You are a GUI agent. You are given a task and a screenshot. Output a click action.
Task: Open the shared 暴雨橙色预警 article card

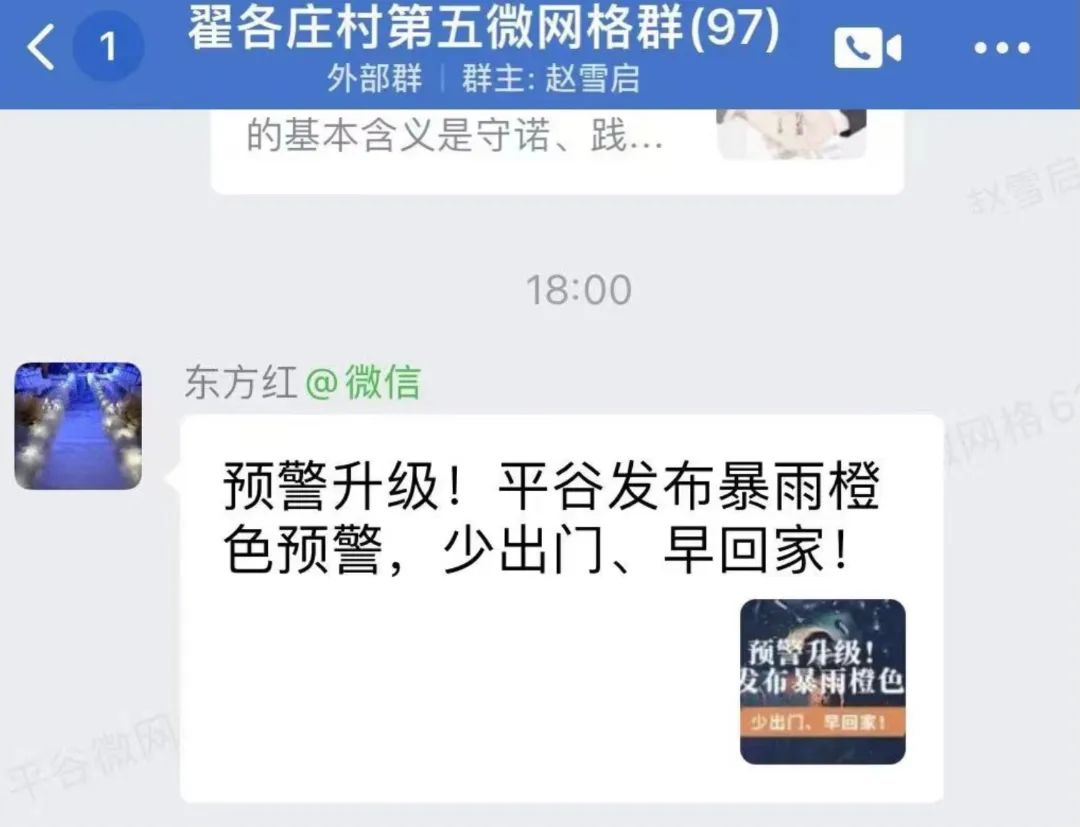pyautogui.click(x=561, y=608)
